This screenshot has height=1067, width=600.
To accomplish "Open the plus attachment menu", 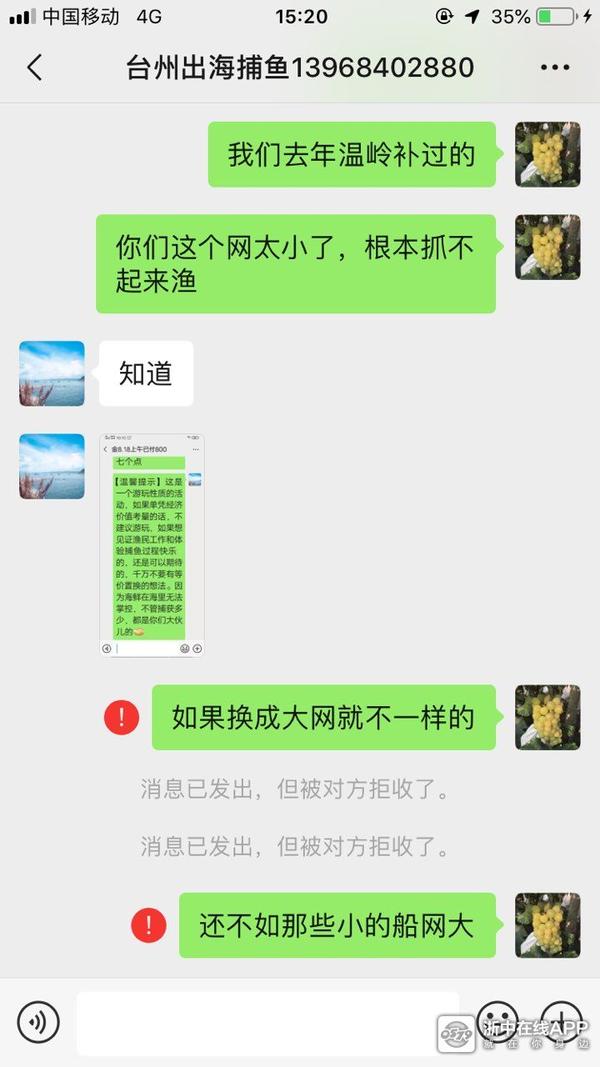I will pyautogui.click(x=560, y=1020).
